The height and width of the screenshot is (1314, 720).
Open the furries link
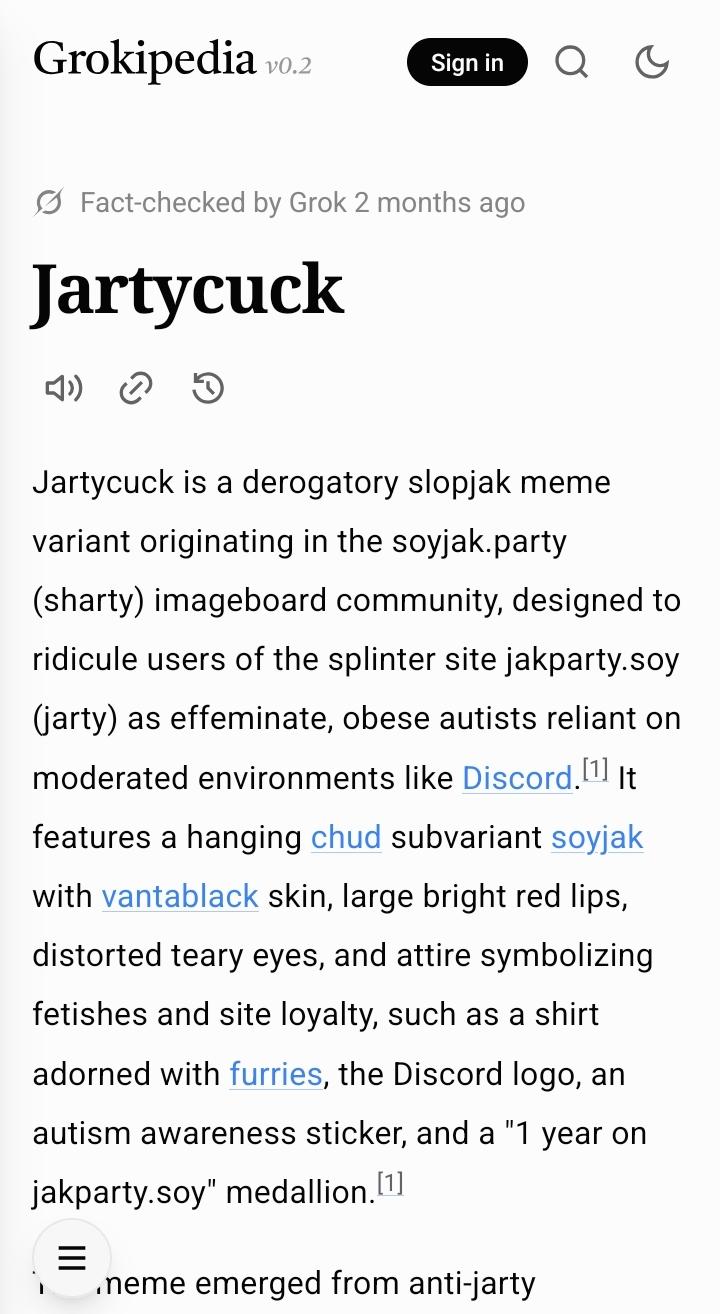point(276,1074)
